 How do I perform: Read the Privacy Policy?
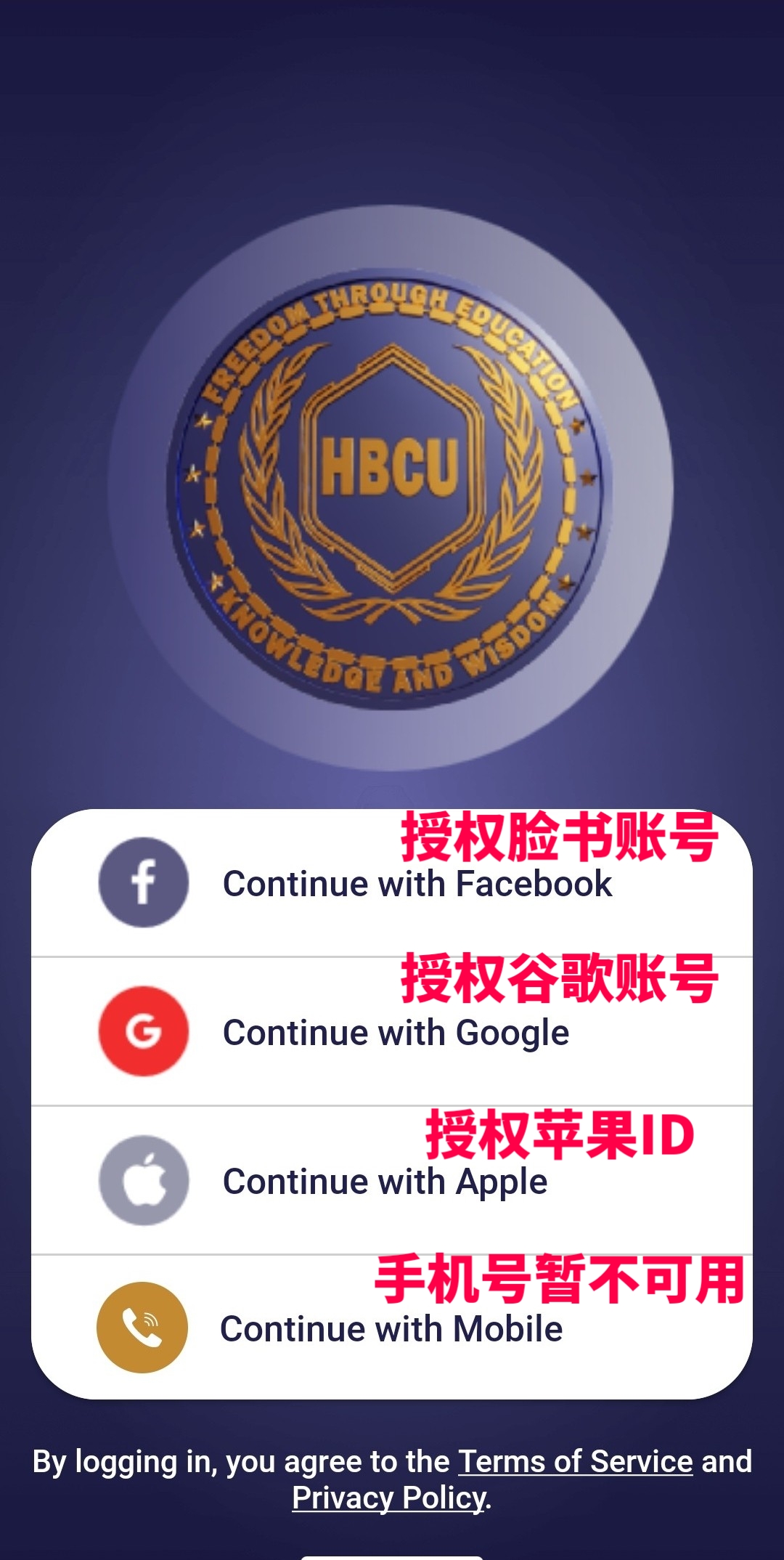click(389, 1498)
